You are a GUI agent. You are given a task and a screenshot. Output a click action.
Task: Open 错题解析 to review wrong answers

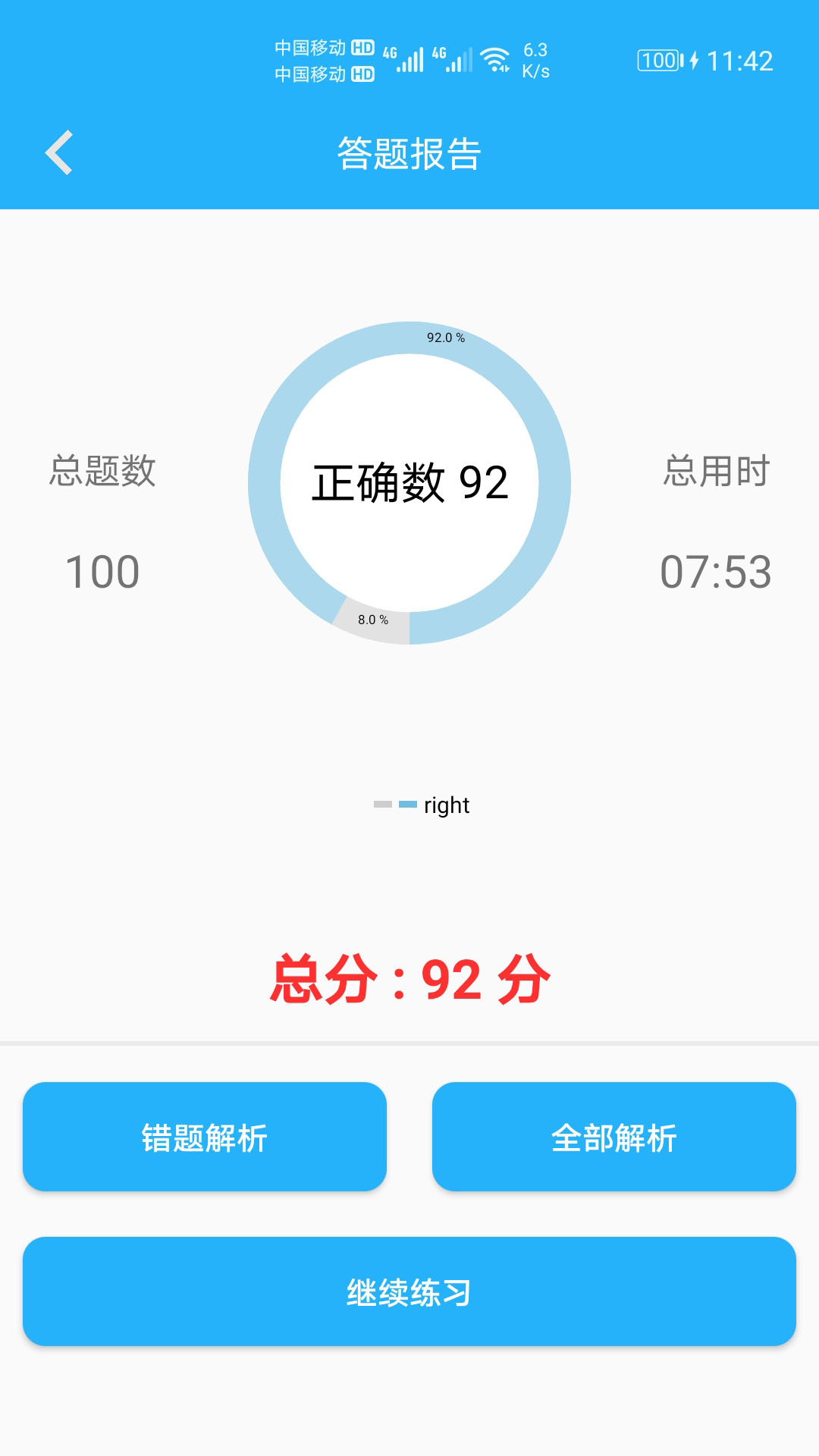pyautogui.click(x=205, y=1136)
